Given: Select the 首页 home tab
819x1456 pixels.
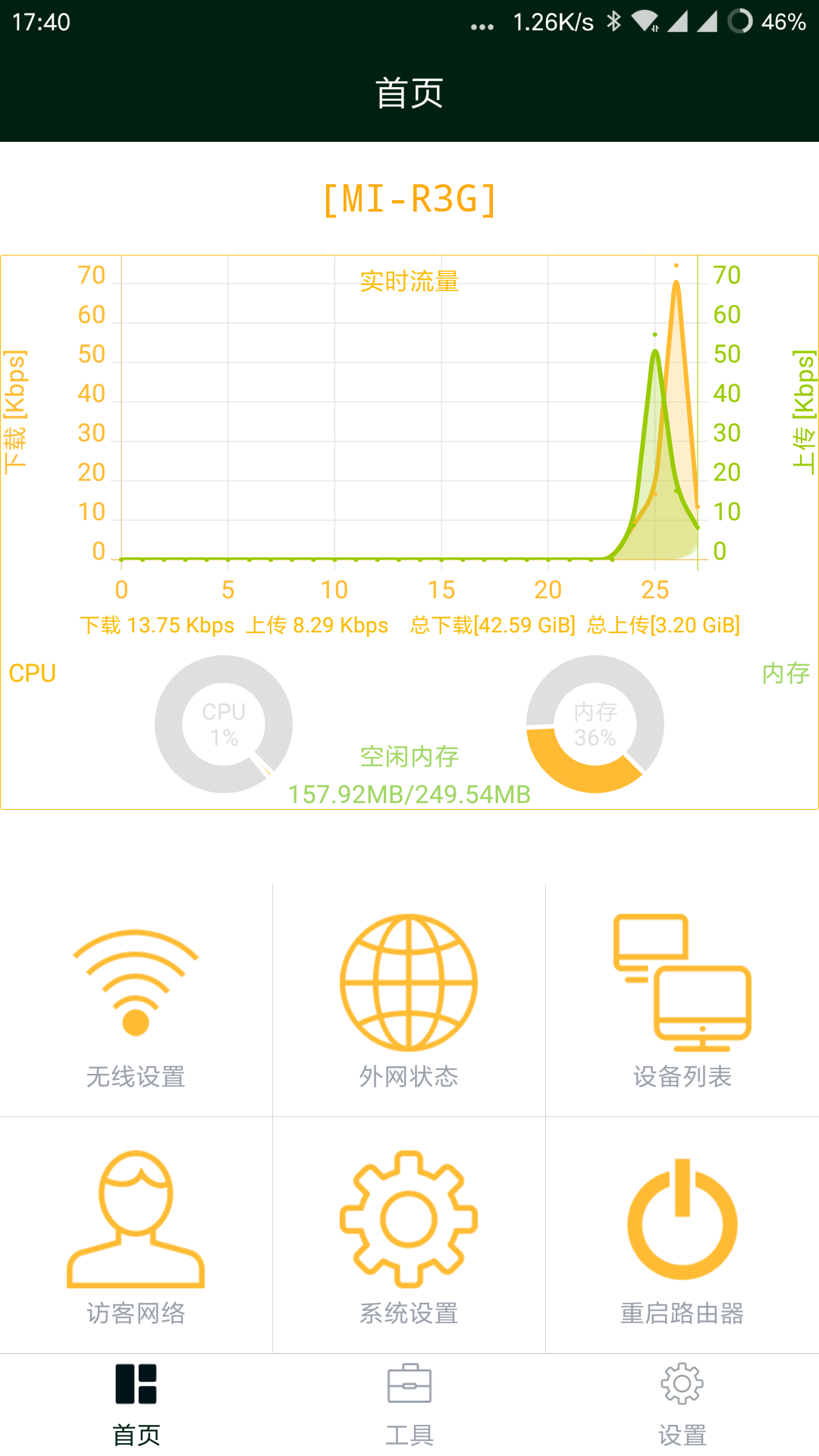Looking at the screenshot, I should pos(136,1403).
